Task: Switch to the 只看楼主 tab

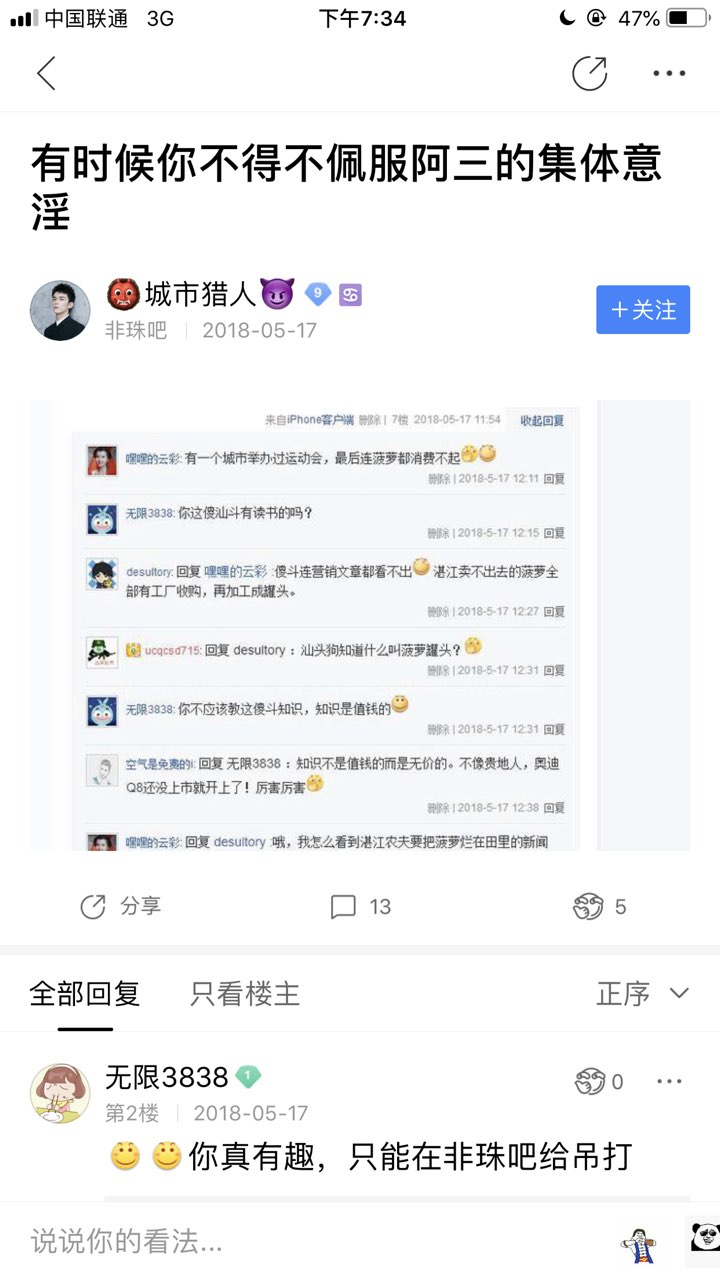Action: coord(245,994)
